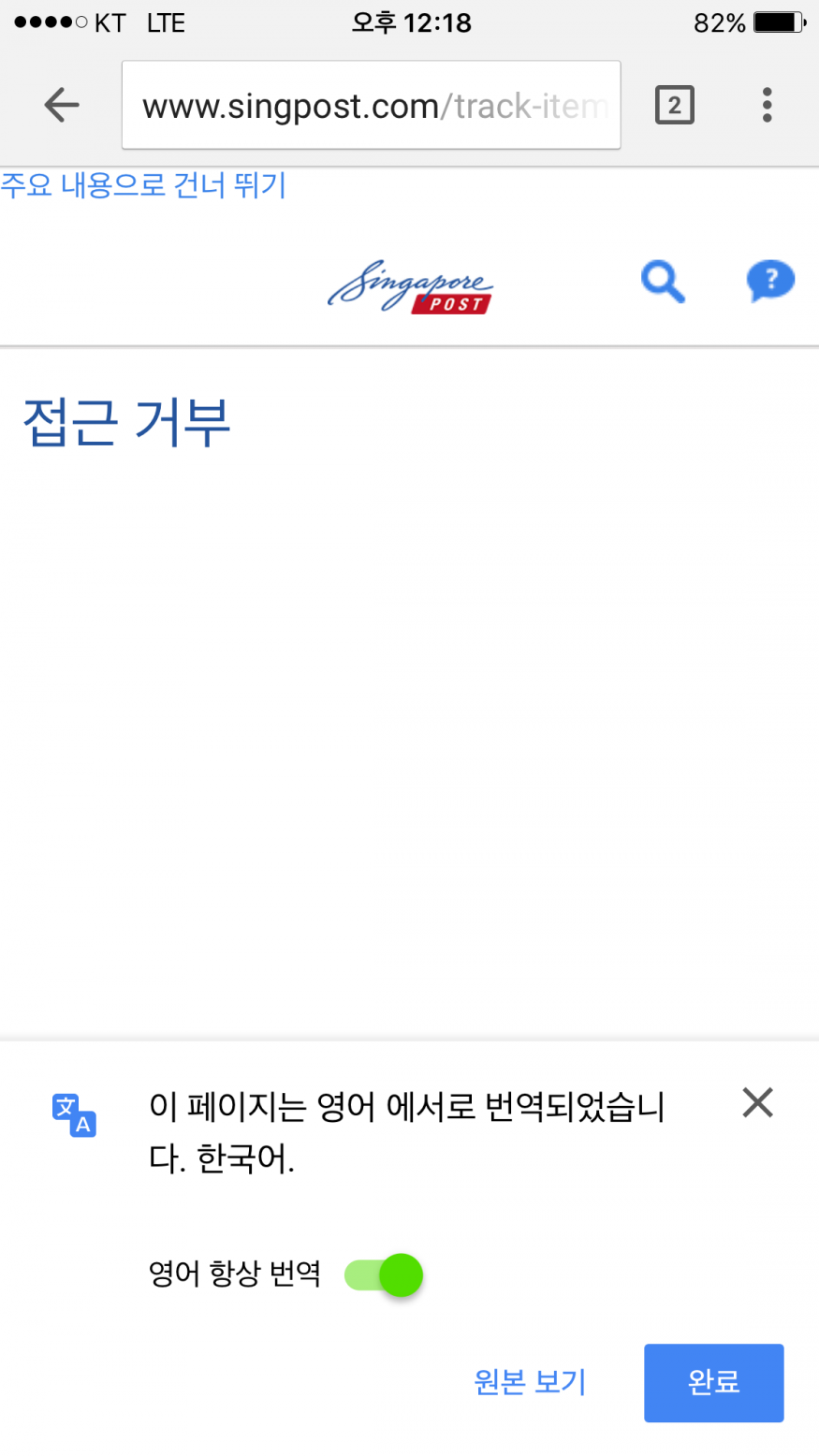This screenshot has height=1456, width=819.
Task: Go back with the browser back arrow
Action: click(62, 105)
